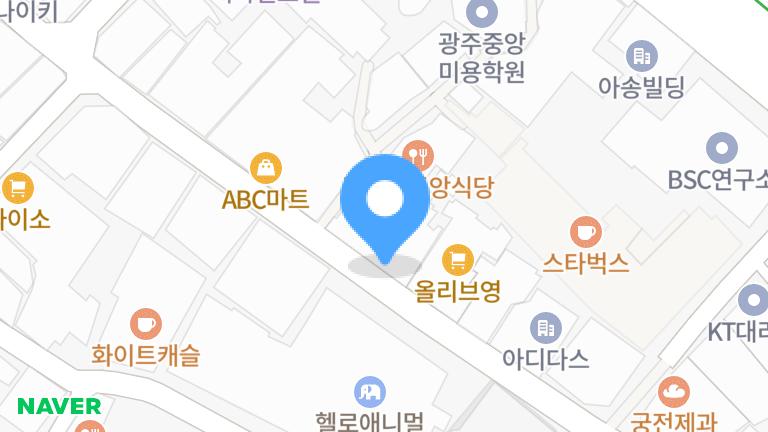Select the 아송빌딩 building marker
This screenshot has height=432, width=768.
tap(640, 56)
